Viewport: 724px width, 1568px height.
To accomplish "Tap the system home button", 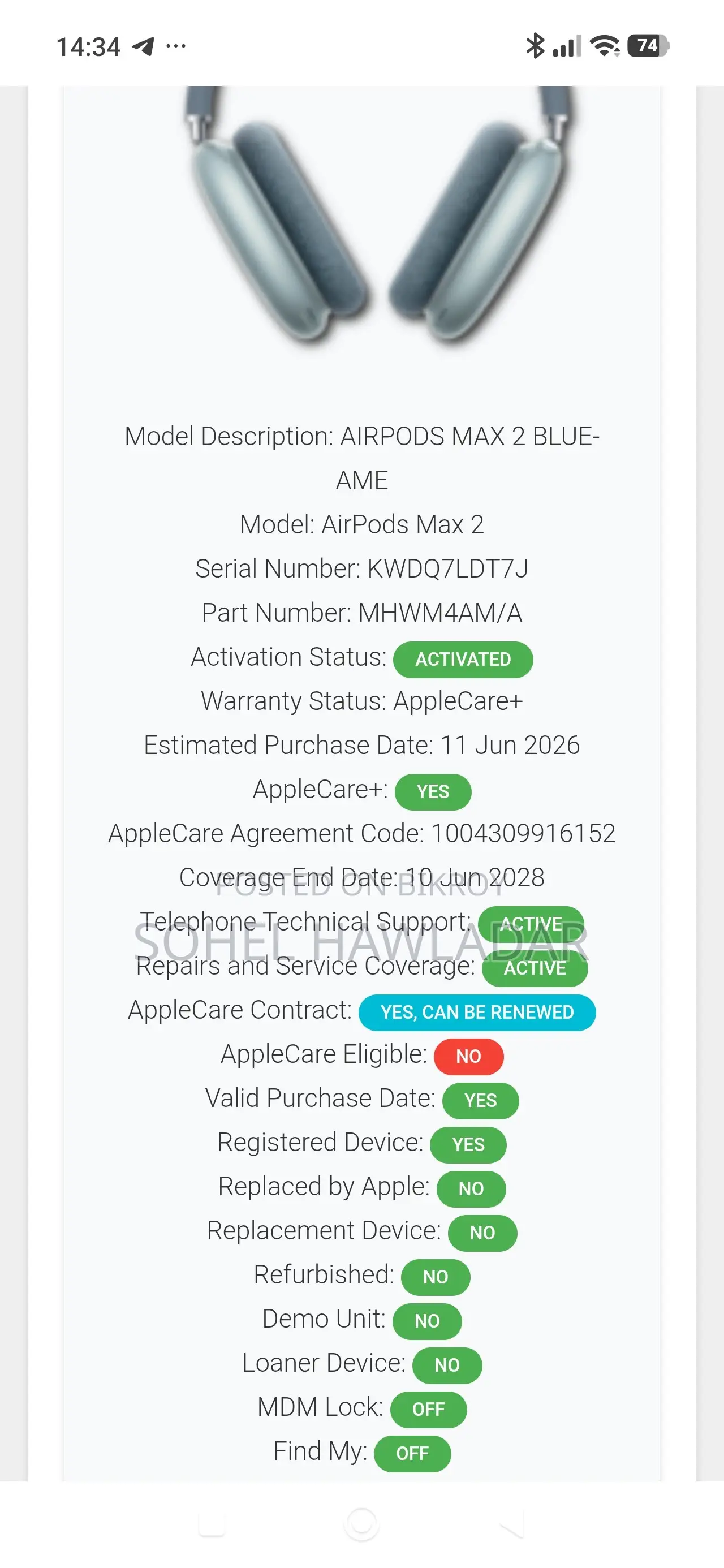I will click(361, 1524).
